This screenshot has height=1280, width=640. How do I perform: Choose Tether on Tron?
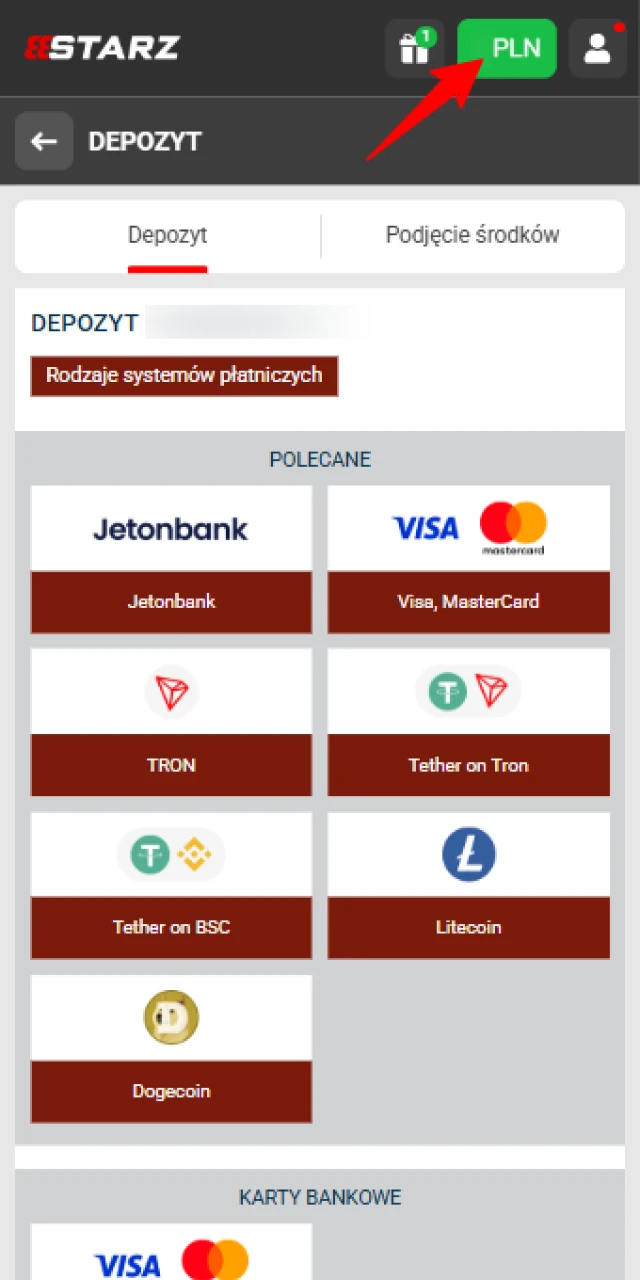[x=468, y=722]
